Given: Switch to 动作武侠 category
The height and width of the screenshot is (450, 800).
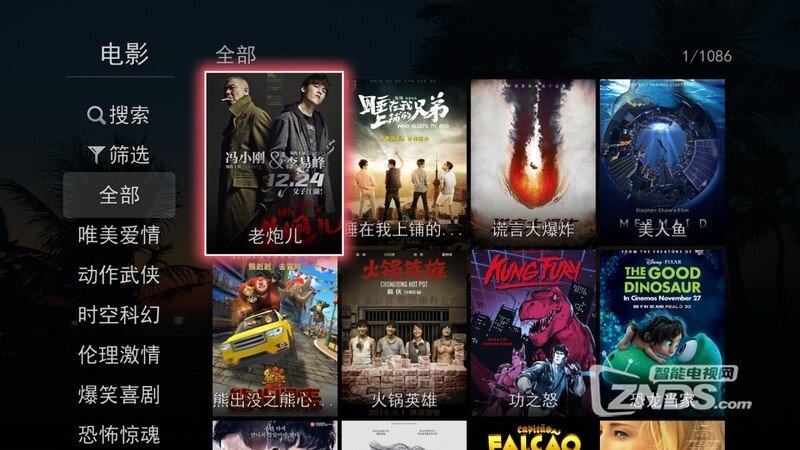Looking at the screenshot, I should [x=119, y=275].
